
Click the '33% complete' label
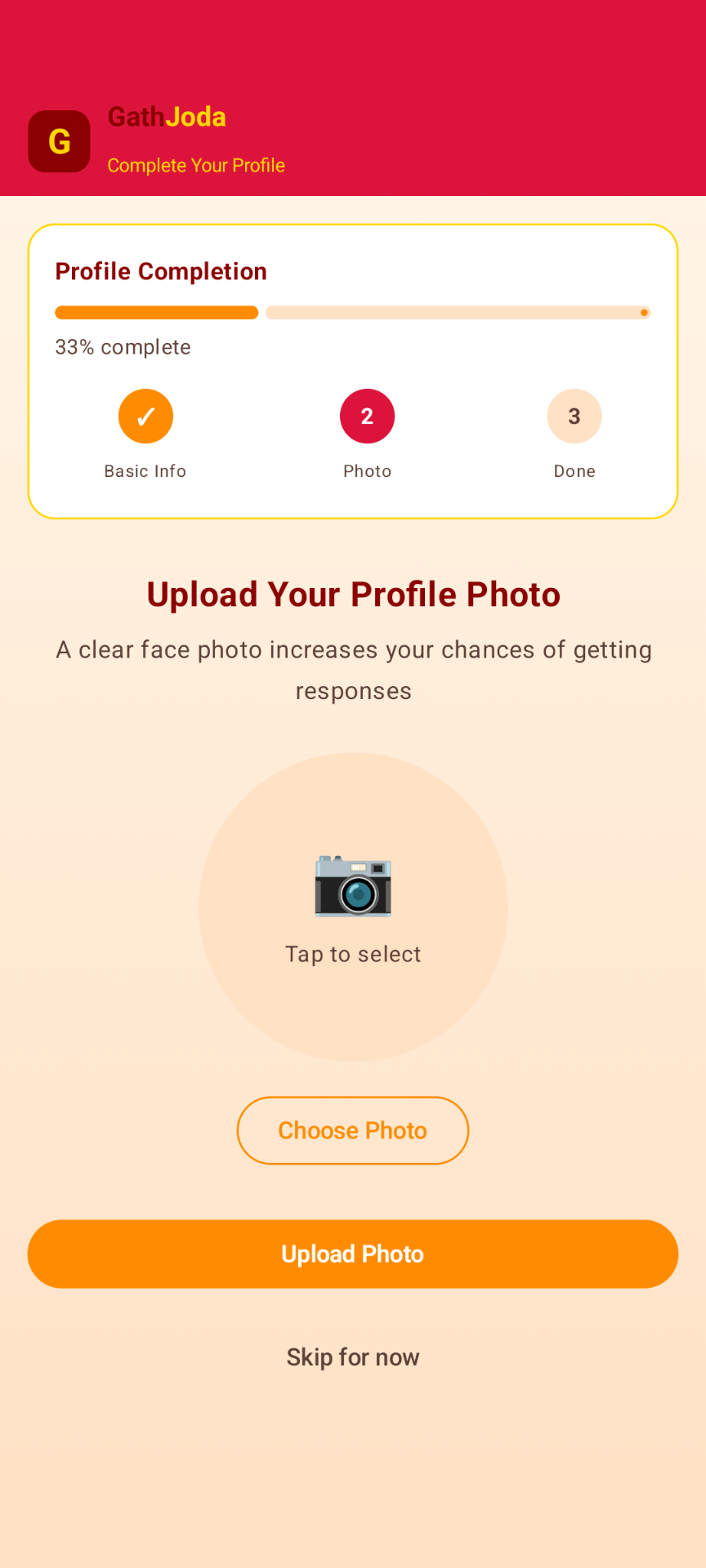pos(122,346)
